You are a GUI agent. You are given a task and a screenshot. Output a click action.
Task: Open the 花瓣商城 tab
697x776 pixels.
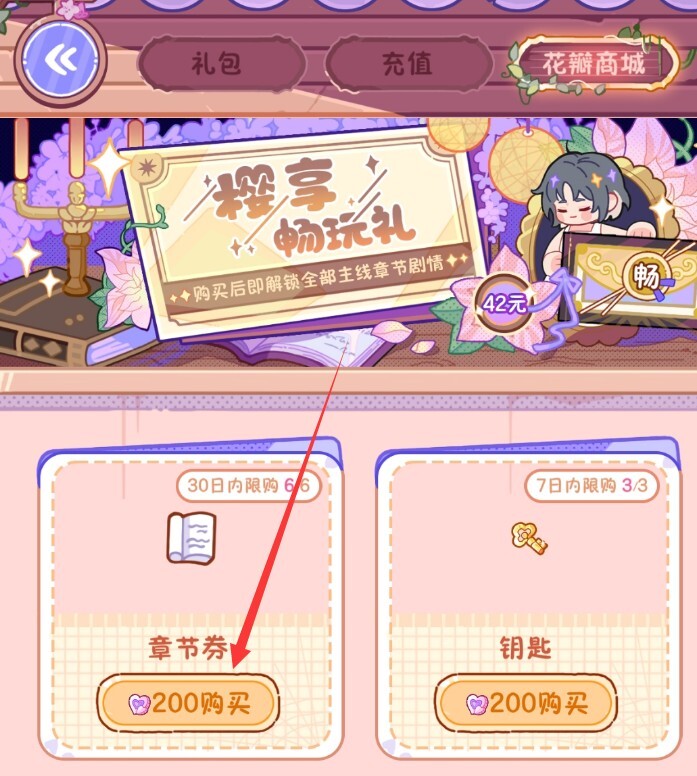click(x=595, y=64)
